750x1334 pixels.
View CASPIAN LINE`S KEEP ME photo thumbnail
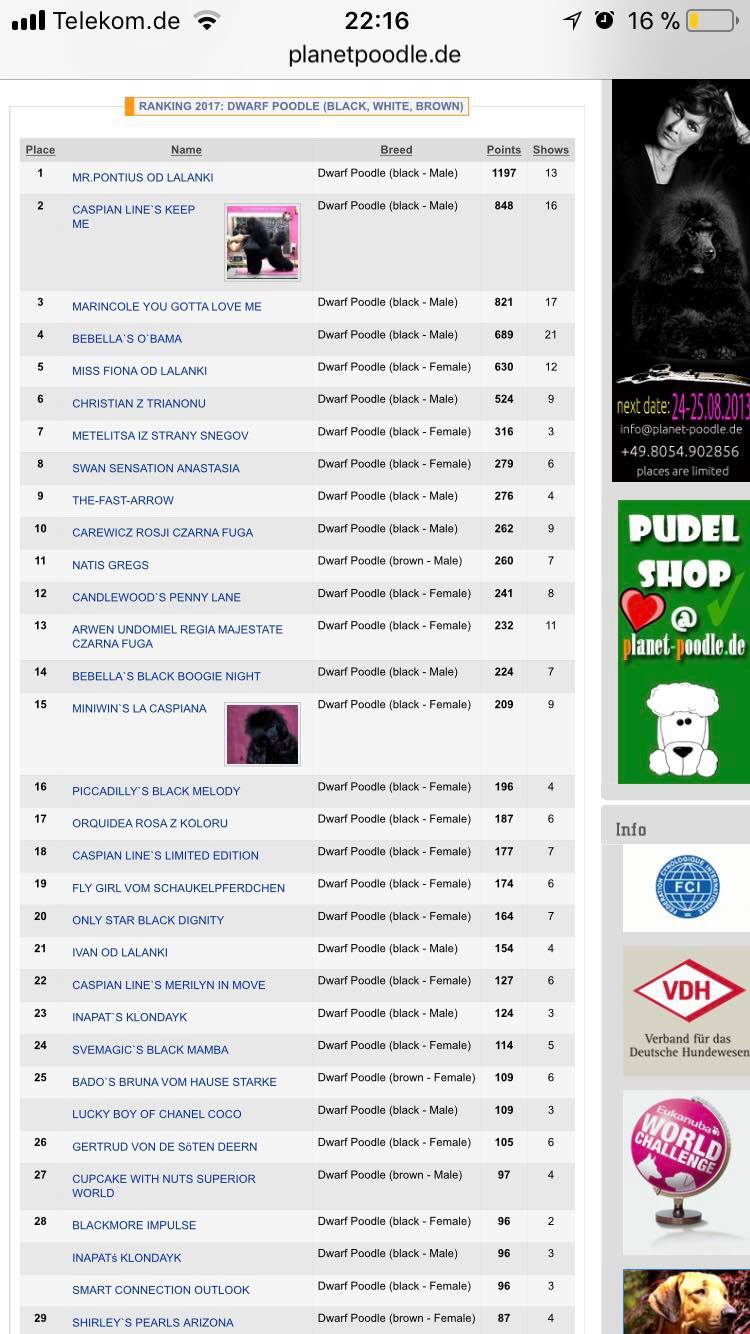[x=262, y=242]
